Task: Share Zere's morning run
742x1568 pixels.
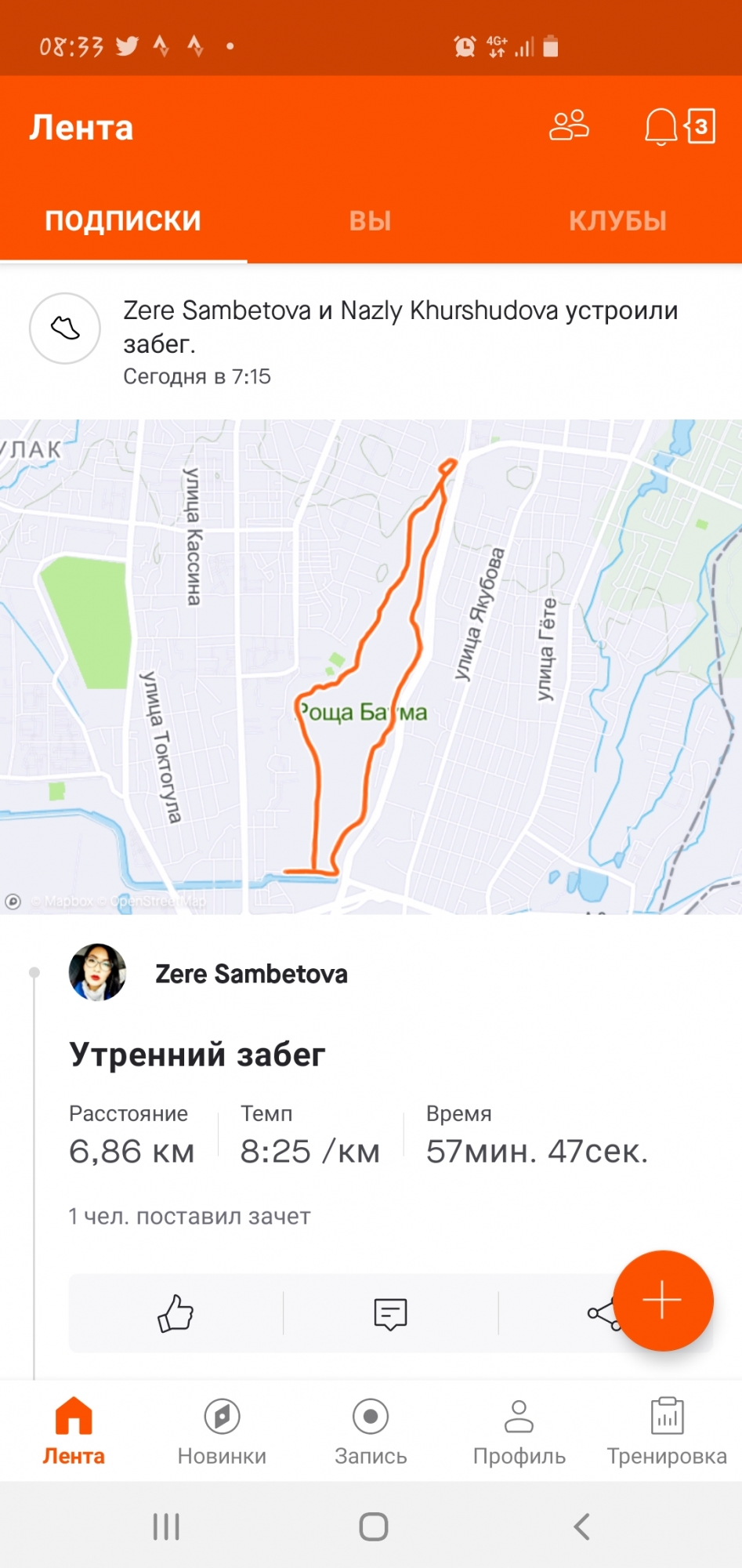Action: [600, 1314]
